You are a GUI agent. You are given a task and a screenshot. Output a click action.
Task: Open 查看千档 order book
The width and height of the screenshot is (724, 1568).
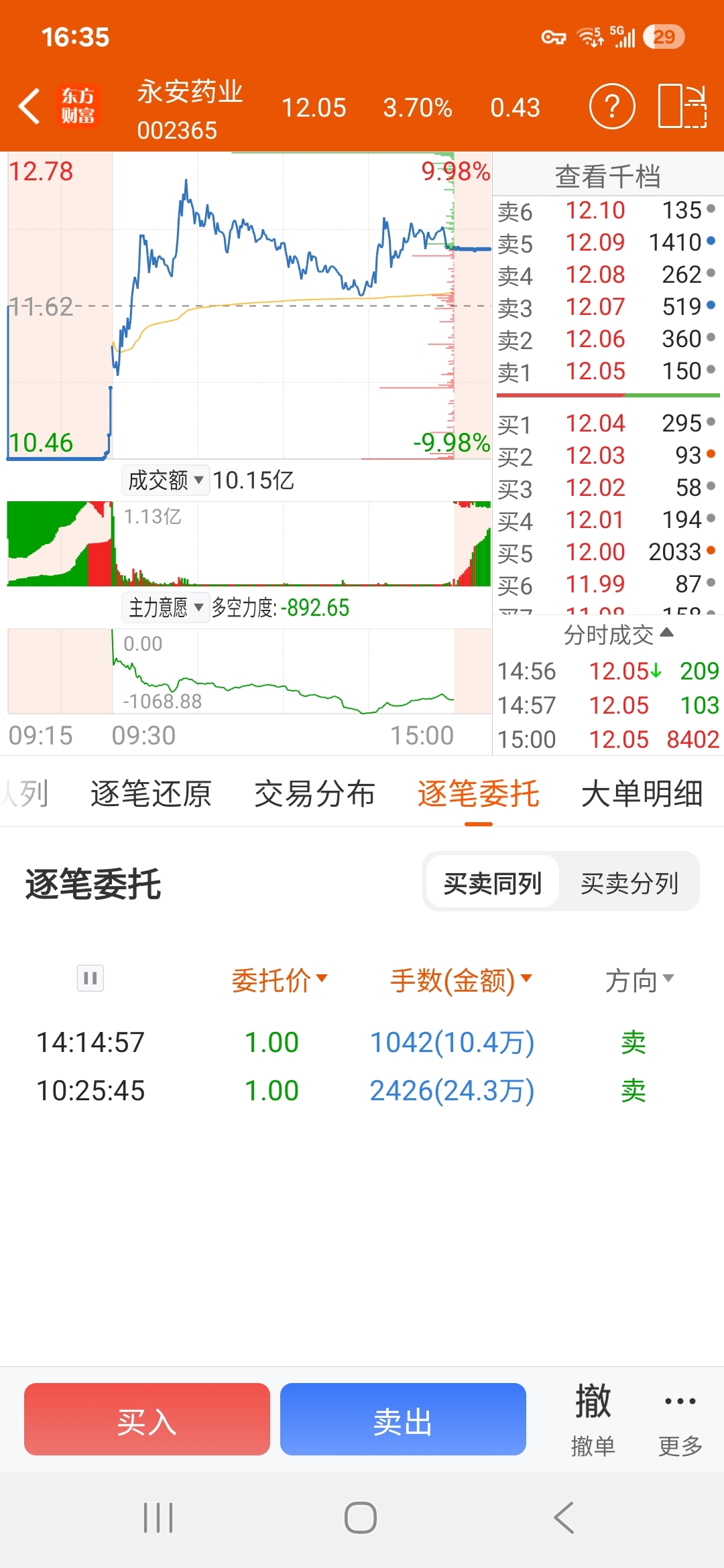tap(608, 176)
